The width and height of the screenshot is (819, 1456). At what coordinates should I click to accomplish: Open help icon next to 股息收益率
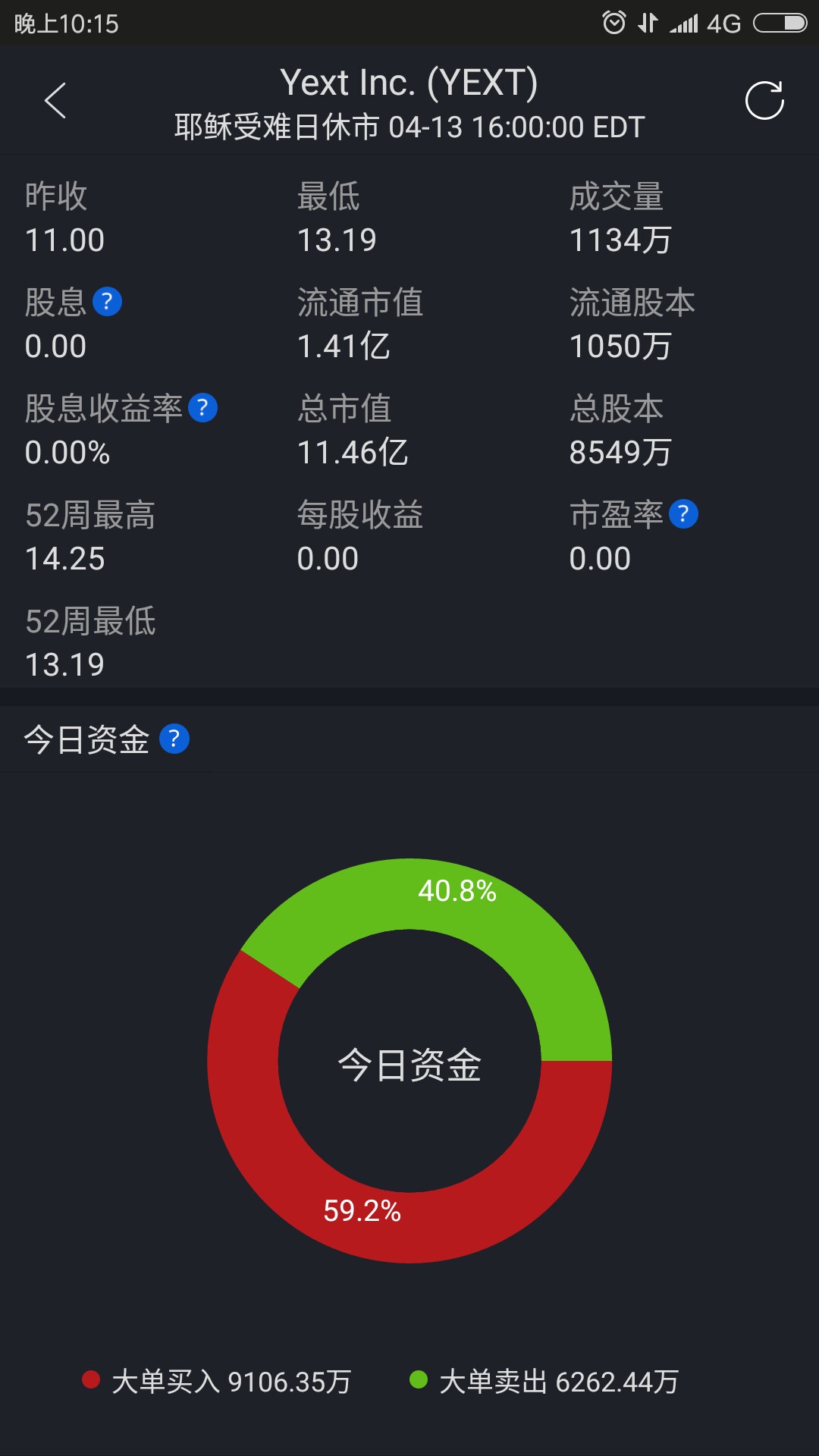[202, 408]
